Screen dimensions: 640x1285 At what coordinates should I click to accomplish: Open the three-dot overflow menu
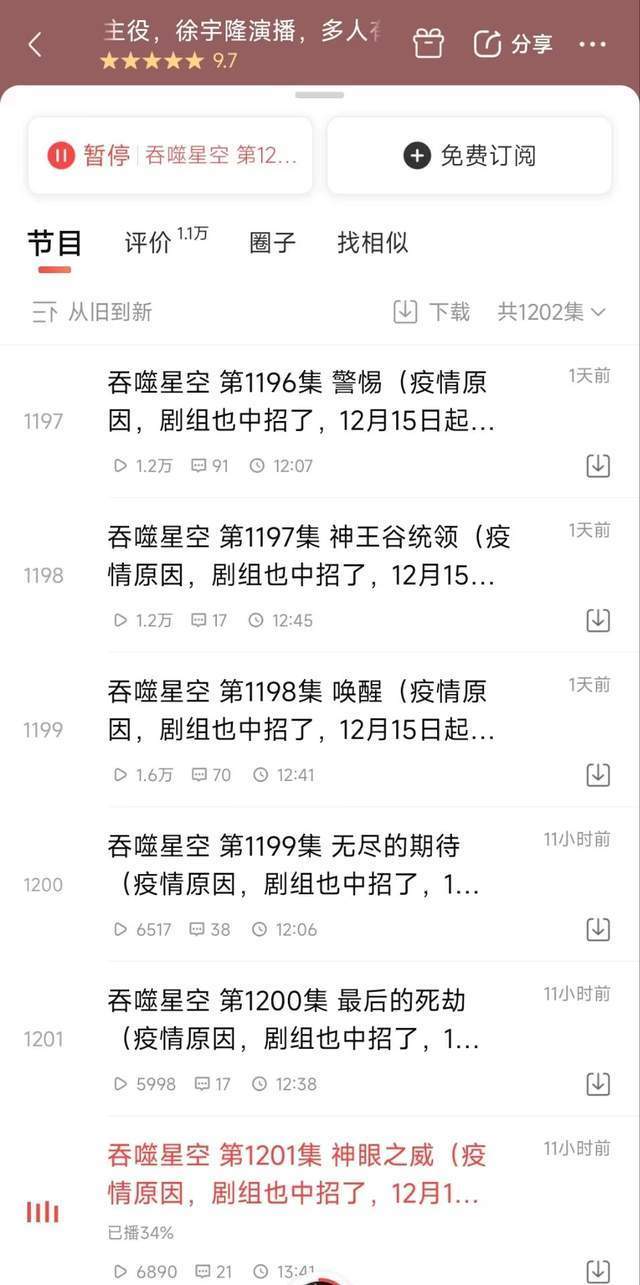(x=592, y=44)
